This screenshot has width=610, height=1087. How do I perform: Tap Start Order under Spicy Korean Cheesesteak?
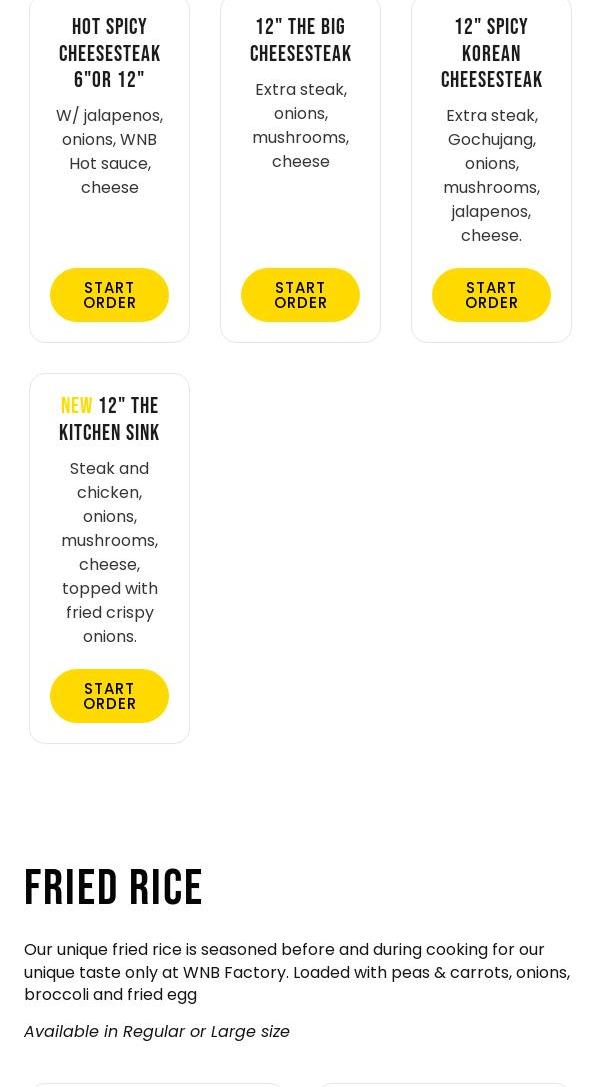(491, 295)
